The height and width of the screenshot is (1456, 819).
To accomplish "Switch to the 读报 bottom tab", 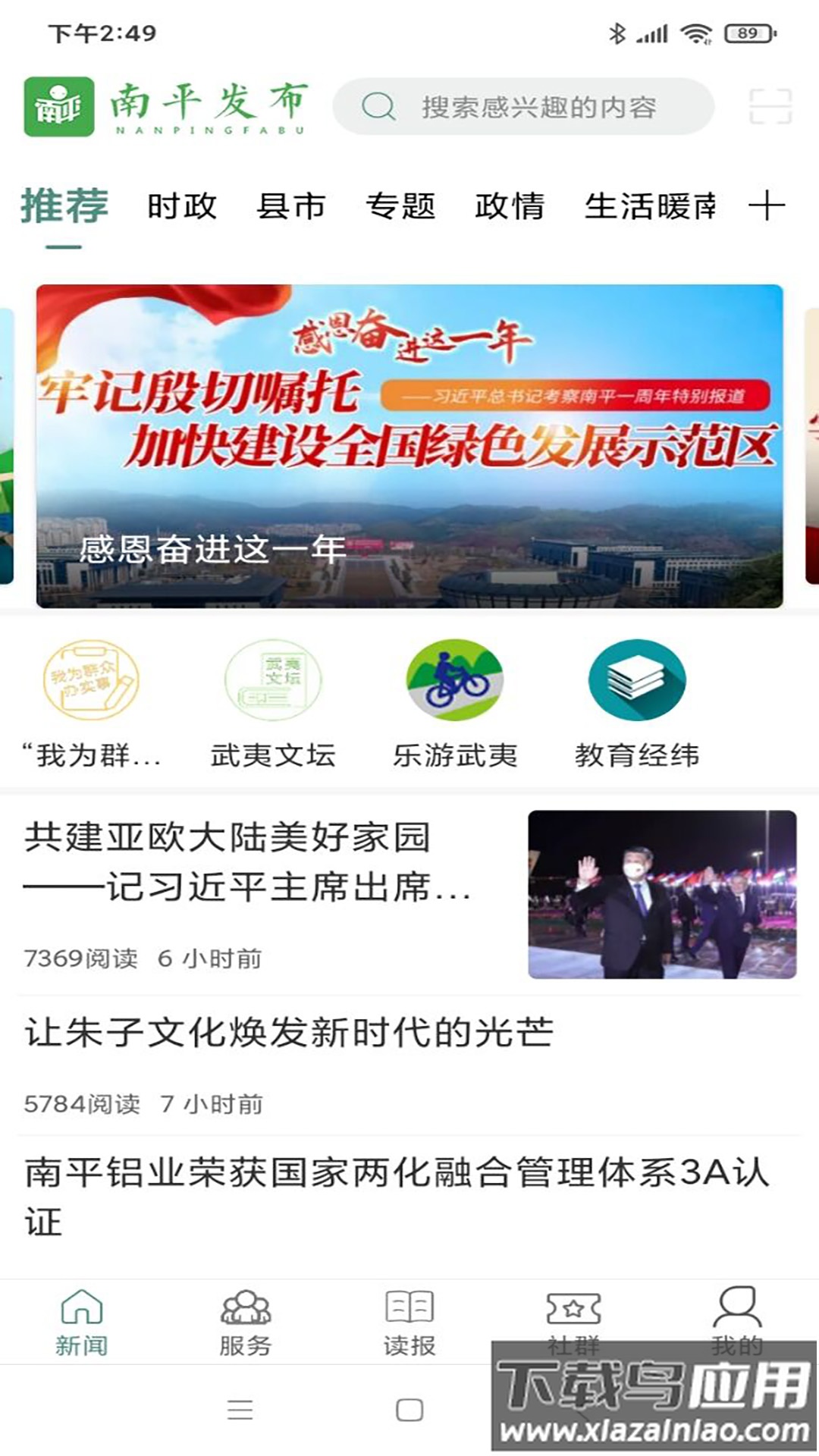I will click(409, 1323).
